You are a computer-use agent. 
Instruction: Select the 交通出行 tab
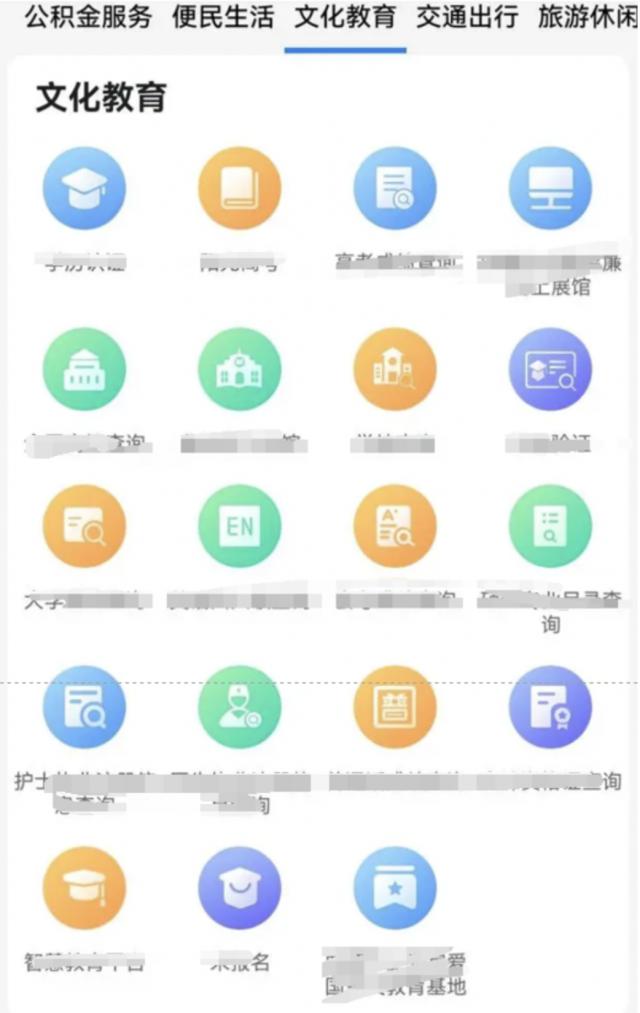coord(466,16)
